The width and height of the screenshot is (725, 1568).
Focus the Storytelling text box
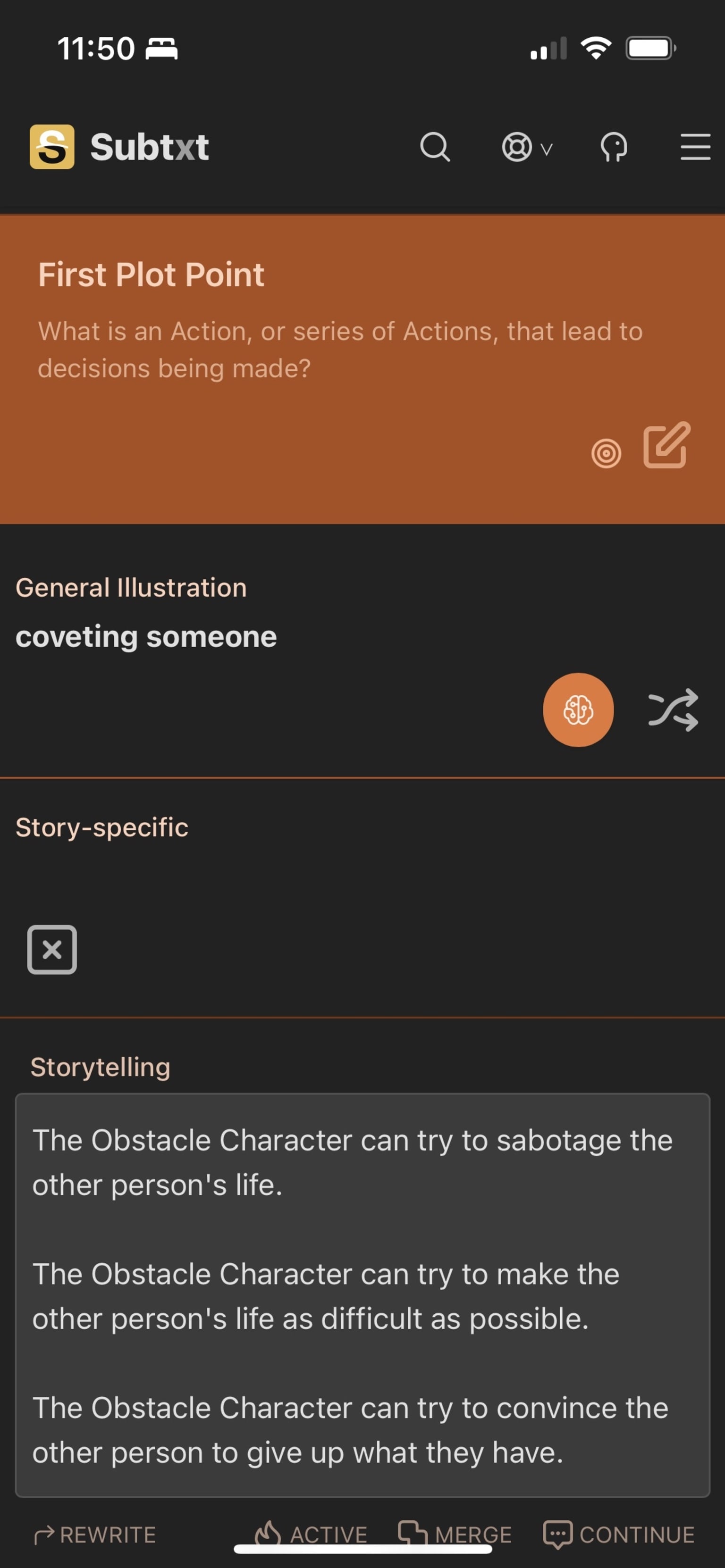coord(362,1295)
